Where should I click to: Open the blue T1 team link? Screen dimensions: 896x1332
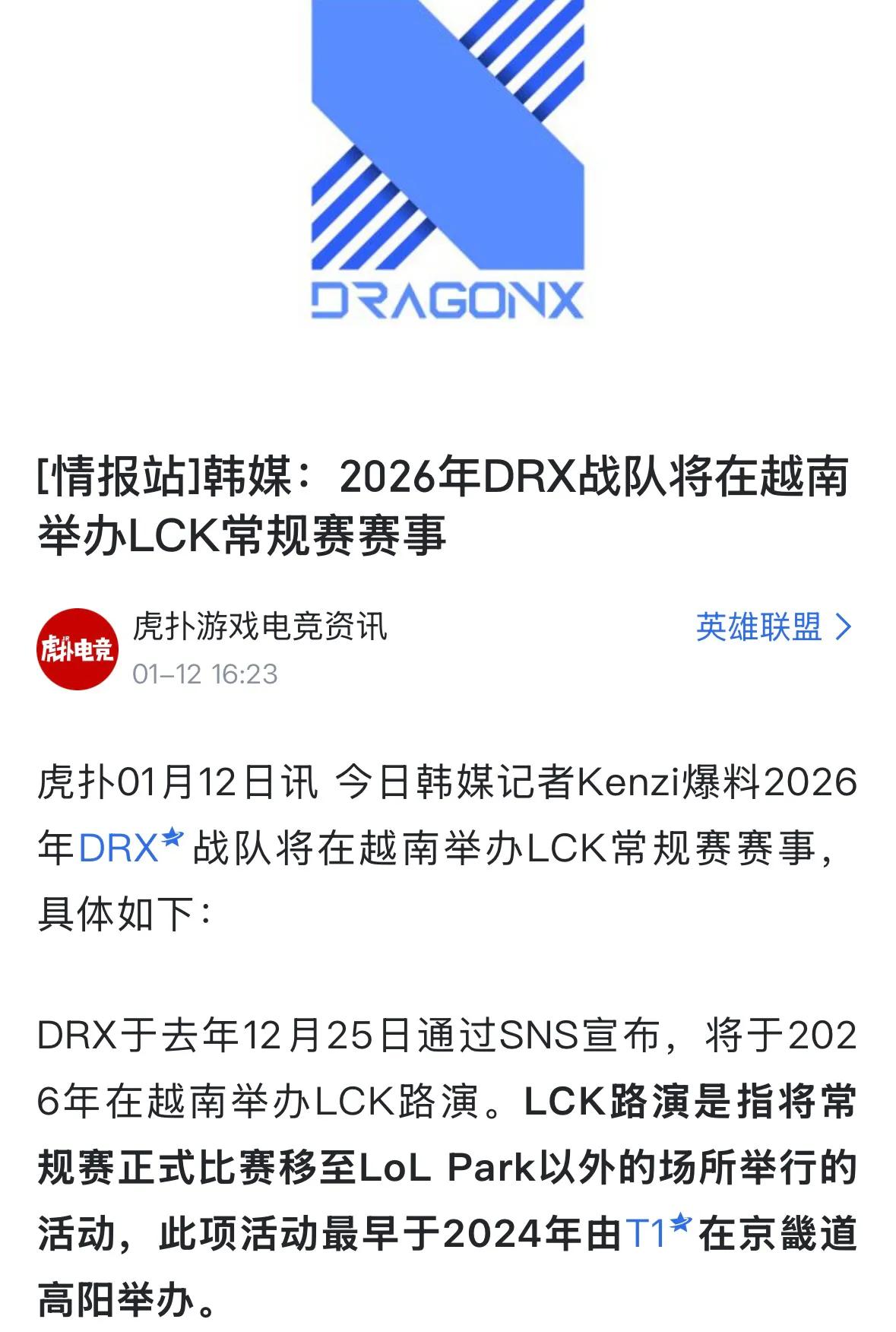646,1233
